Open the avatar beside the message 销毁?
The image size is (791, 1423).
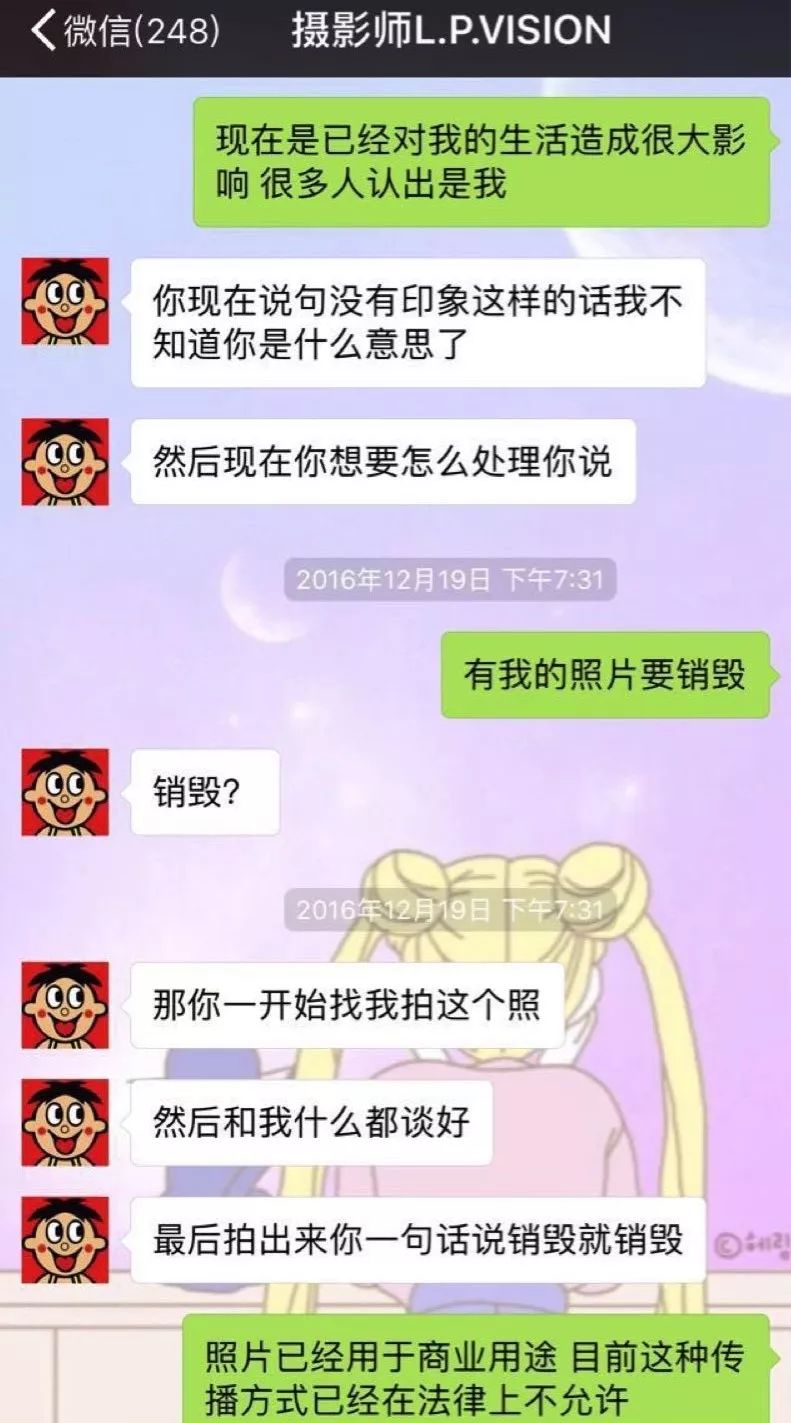[x=65, y=792]
